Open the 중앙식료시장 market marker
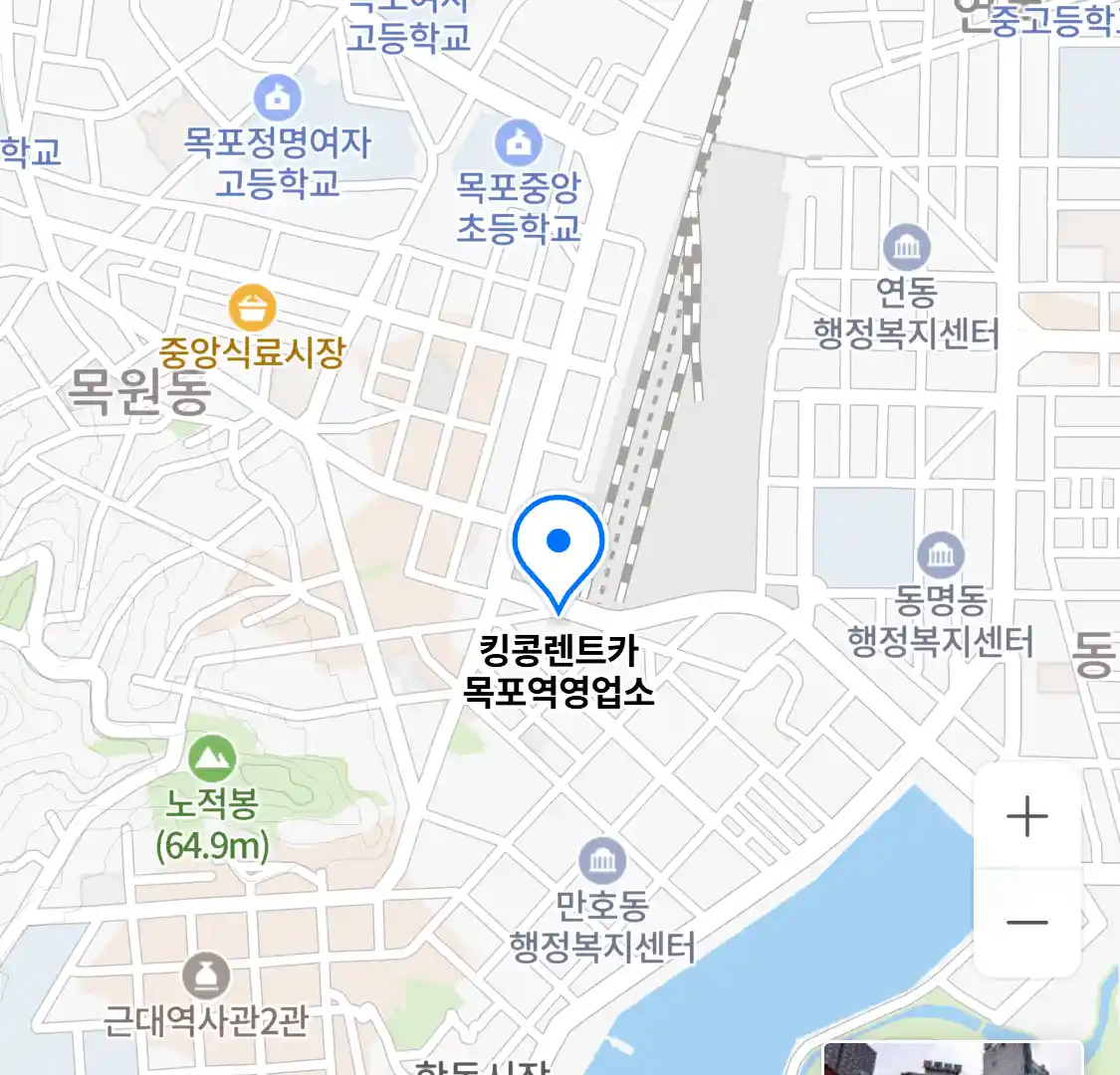This screenshot has width=1120, height=1075. 252,309
